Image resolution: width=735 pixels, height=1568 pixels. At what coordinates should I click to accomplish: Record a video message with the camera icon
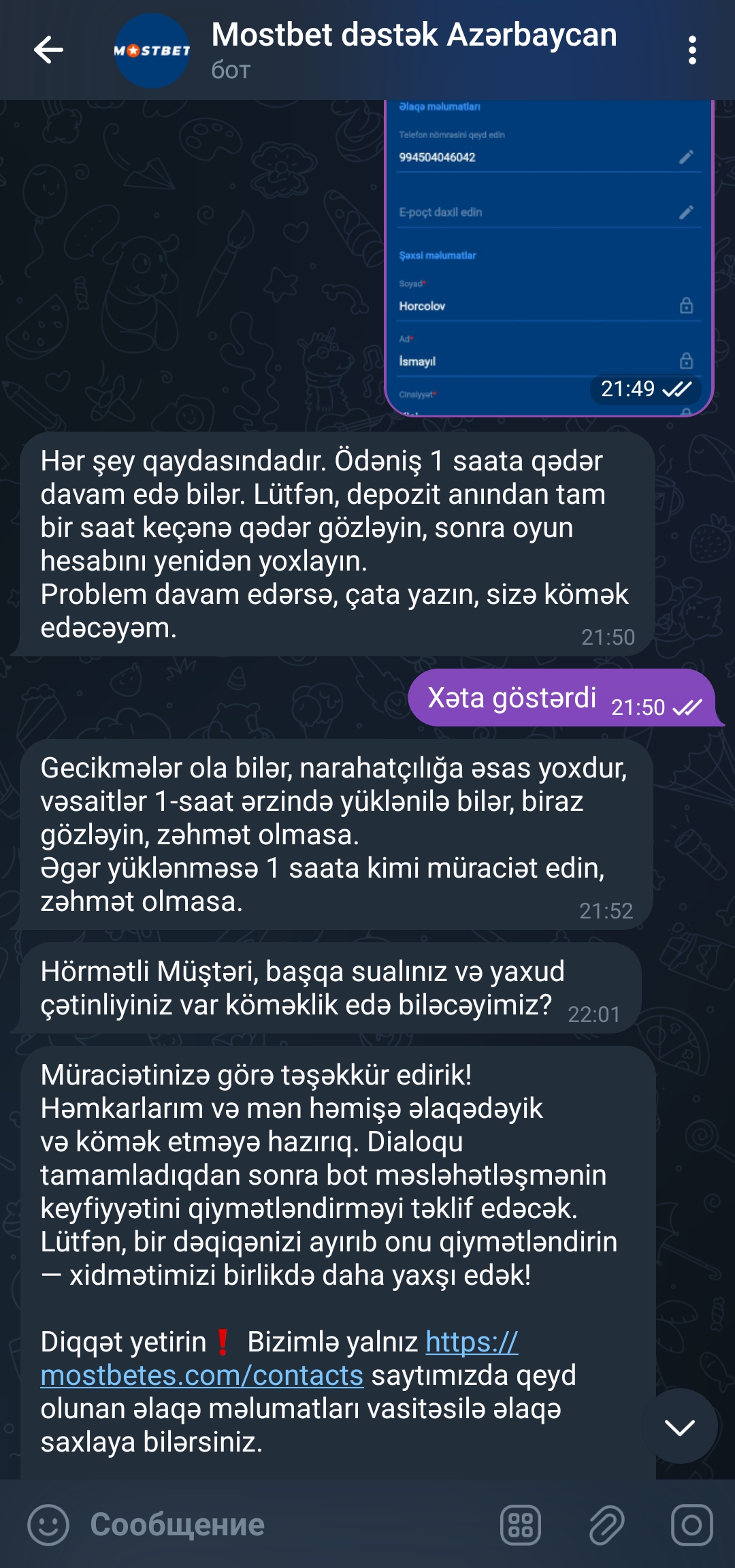pos(691,1524)
